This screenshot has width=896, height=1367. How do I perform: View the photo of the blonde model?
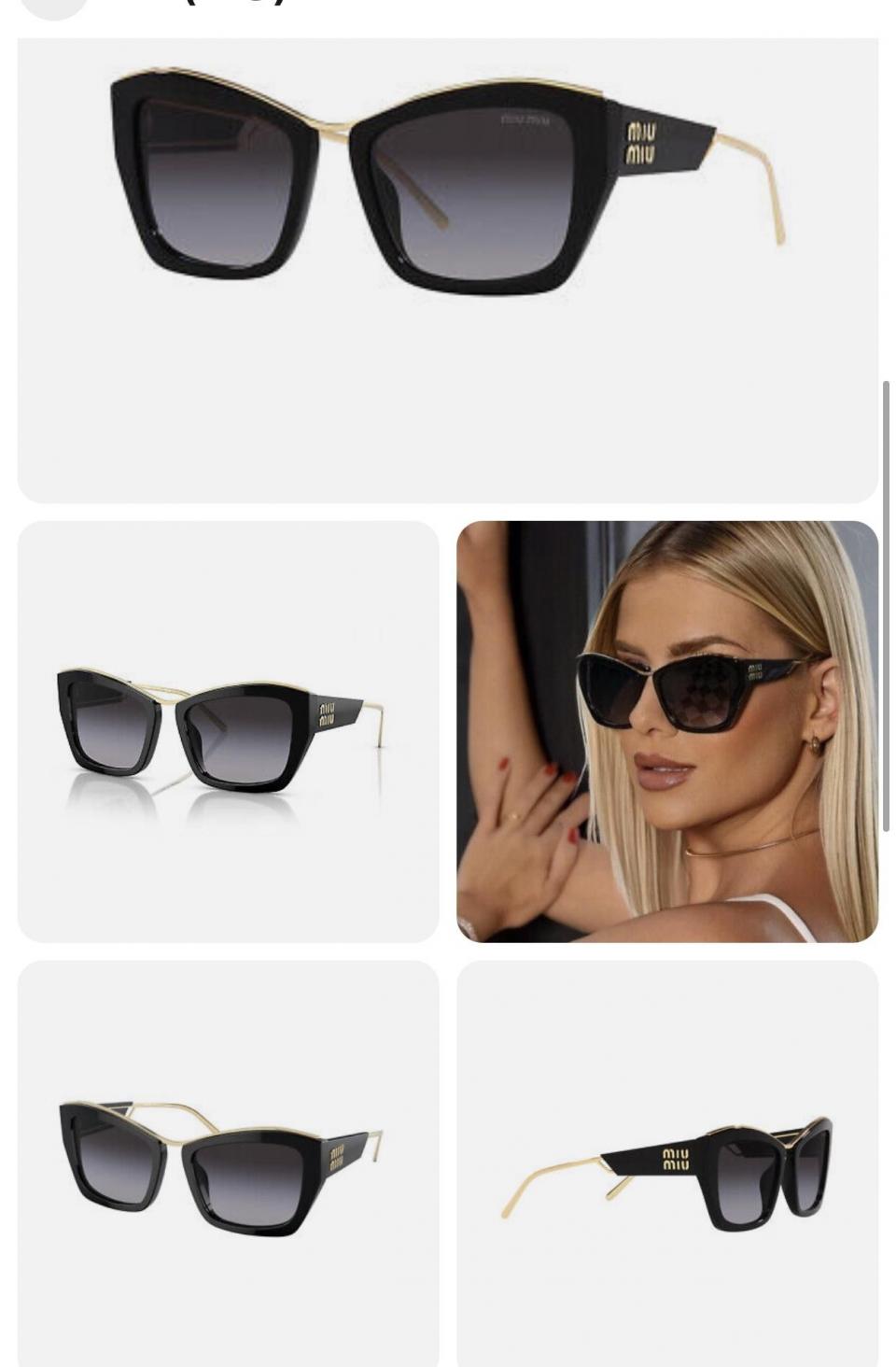[667, 731]
